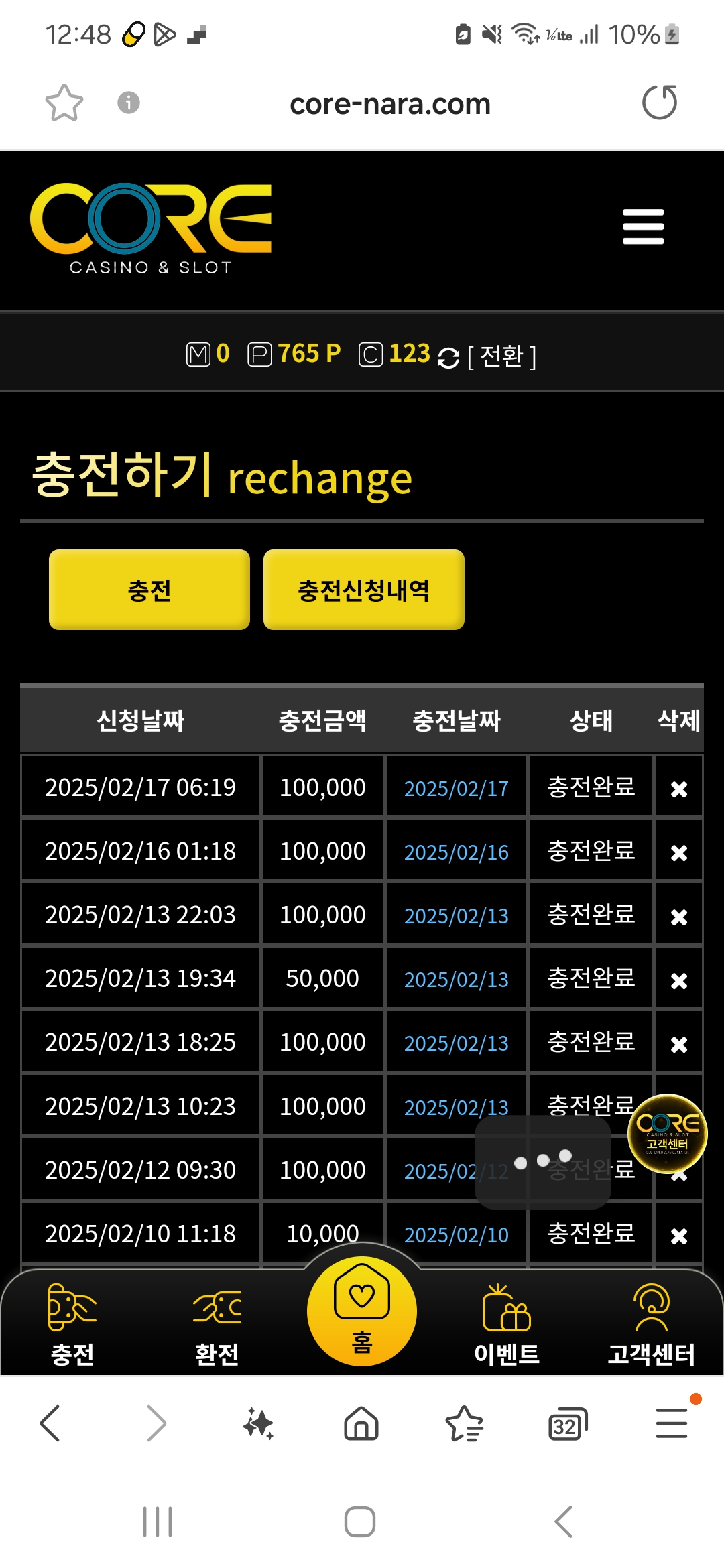This screenshot has width=724, height=1568.
Task: Open 고객센터 in the bottom bar
Action: tap(652, 1325)
